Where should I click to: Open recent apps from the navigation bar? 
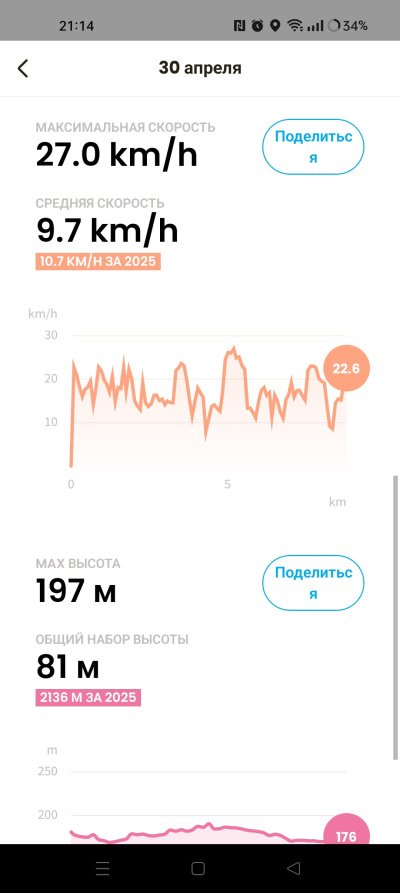tap(103, 868)
